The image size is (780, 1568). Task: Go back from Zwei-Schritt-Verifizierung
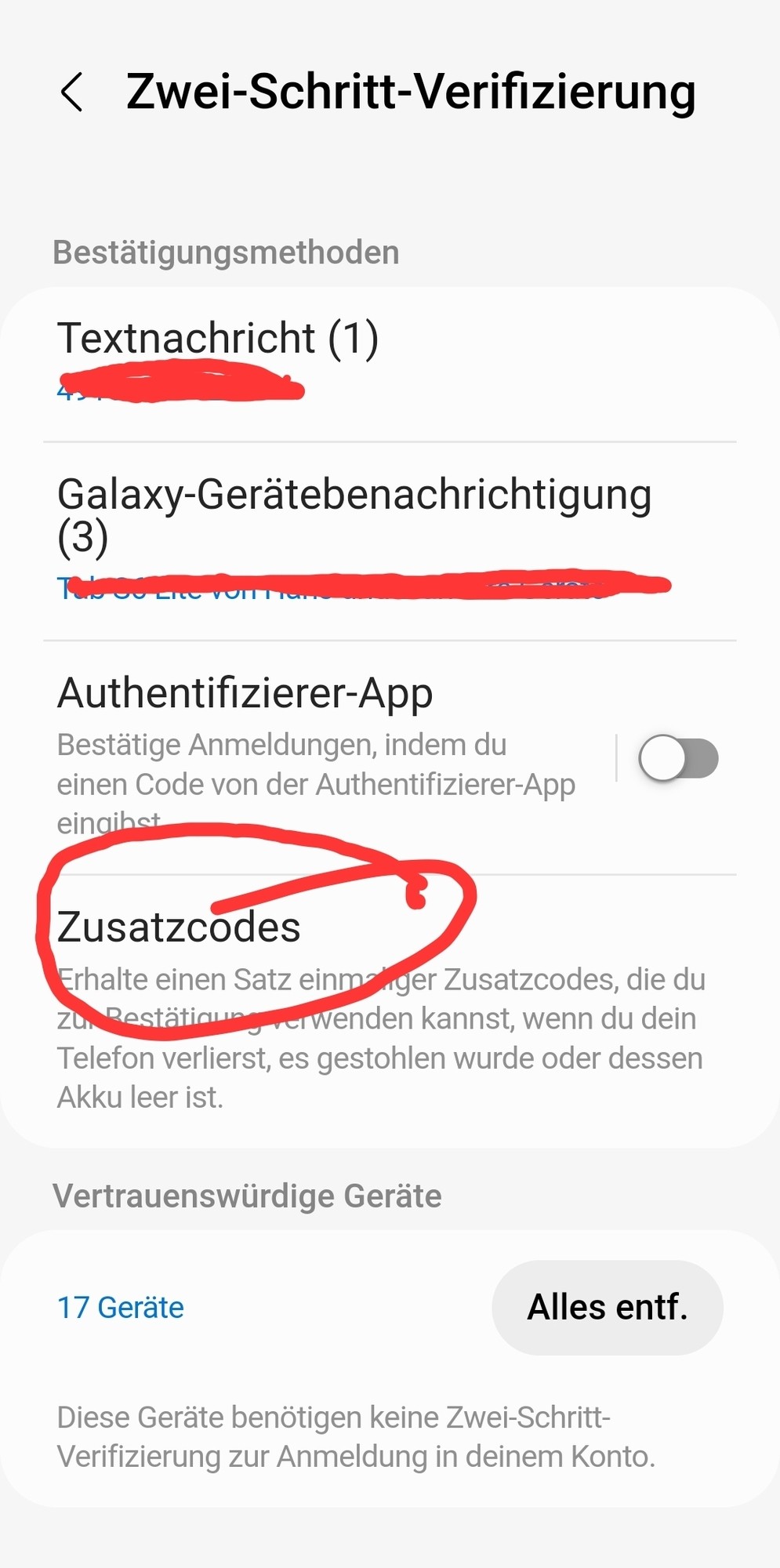72,93
